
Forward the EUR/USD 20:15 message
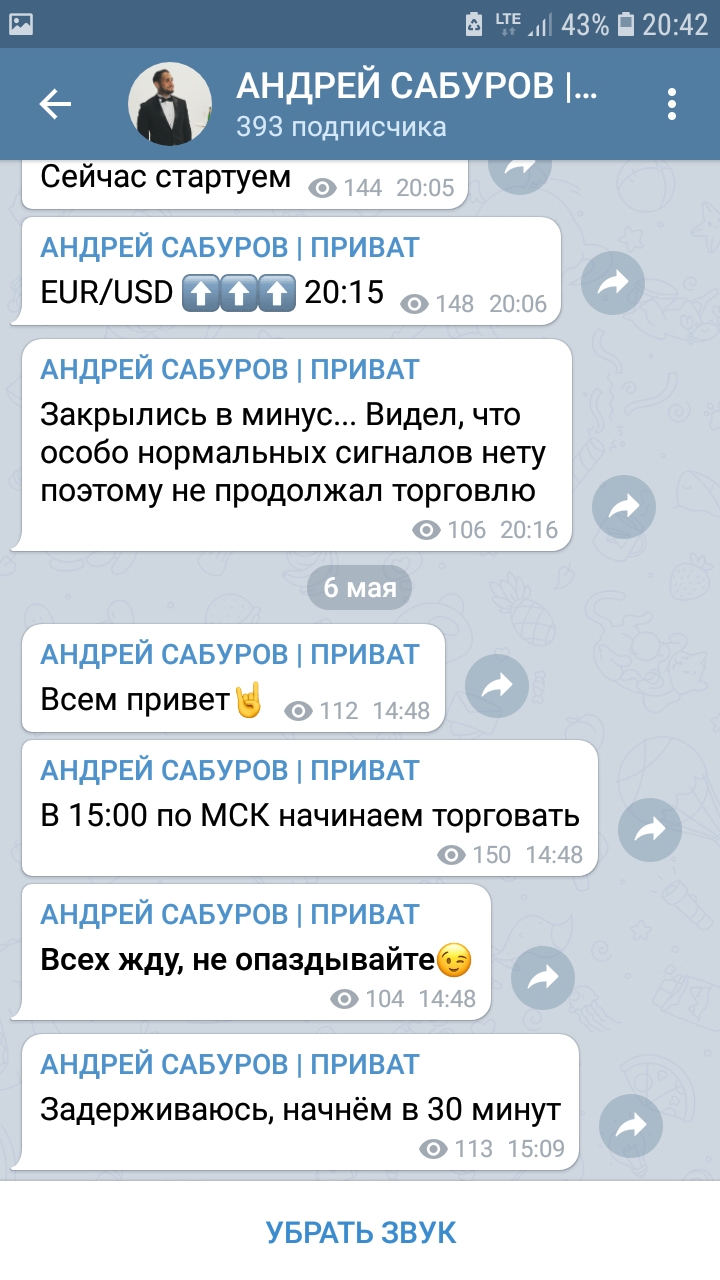(614, 283)
